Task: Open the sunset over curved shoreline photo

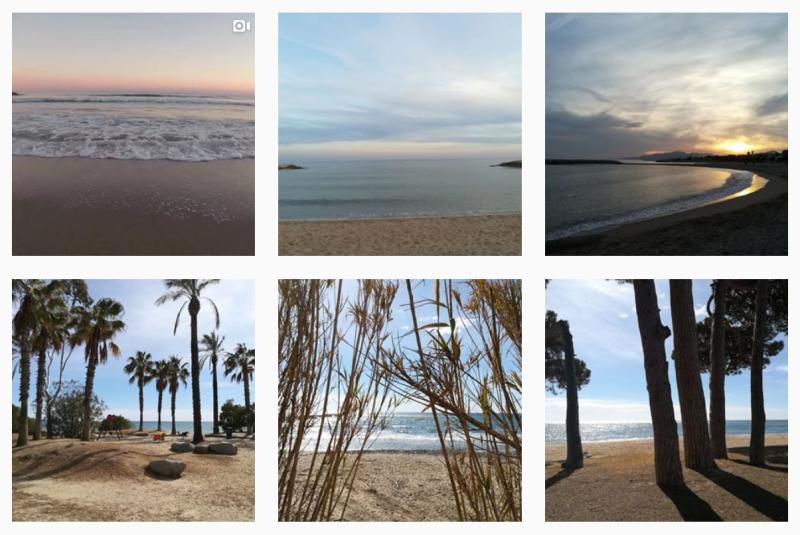Action: (666, 134)
